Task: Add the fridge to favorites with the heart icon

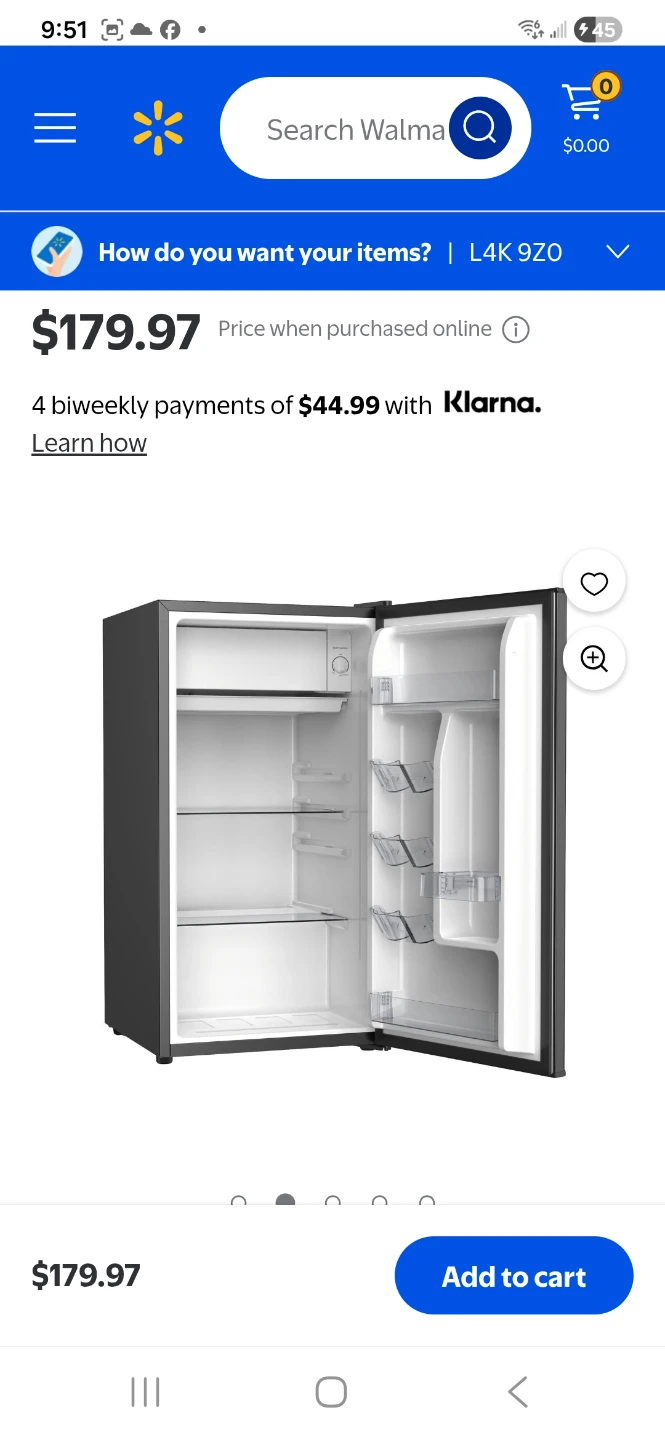Action: (594, 583)
